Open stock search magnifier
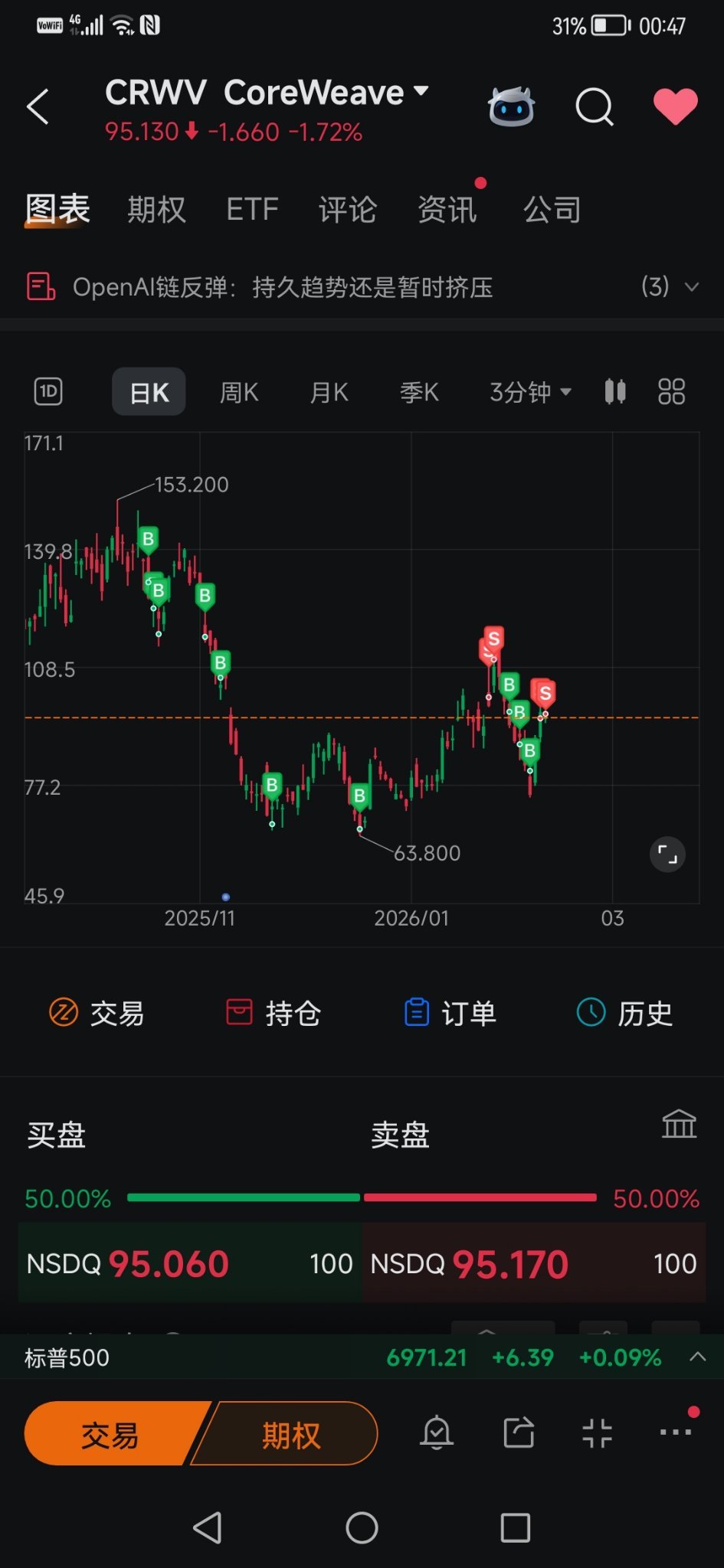Screen dimensions: 724x1568 pos(595,106)
